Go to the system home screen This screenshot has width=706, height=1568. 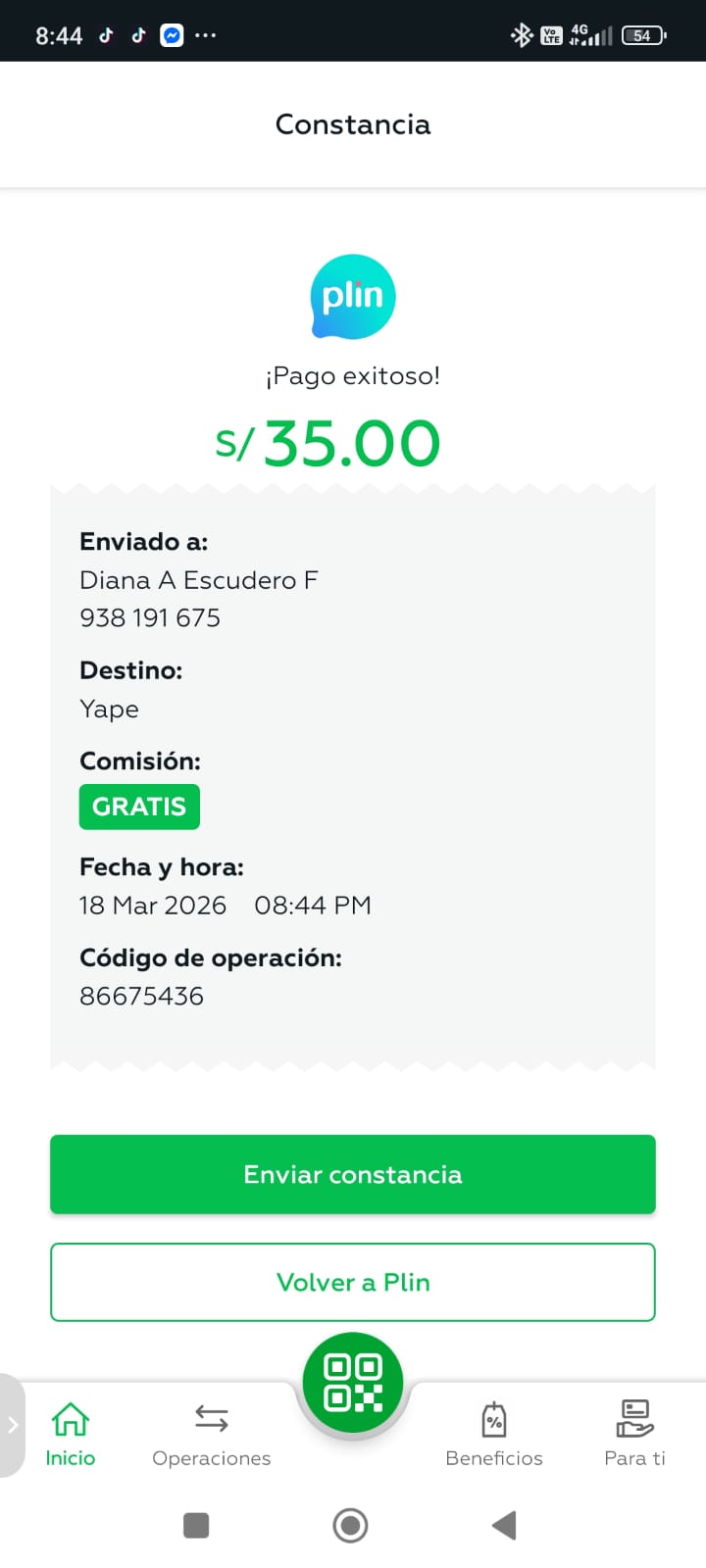pos(351,1525)
